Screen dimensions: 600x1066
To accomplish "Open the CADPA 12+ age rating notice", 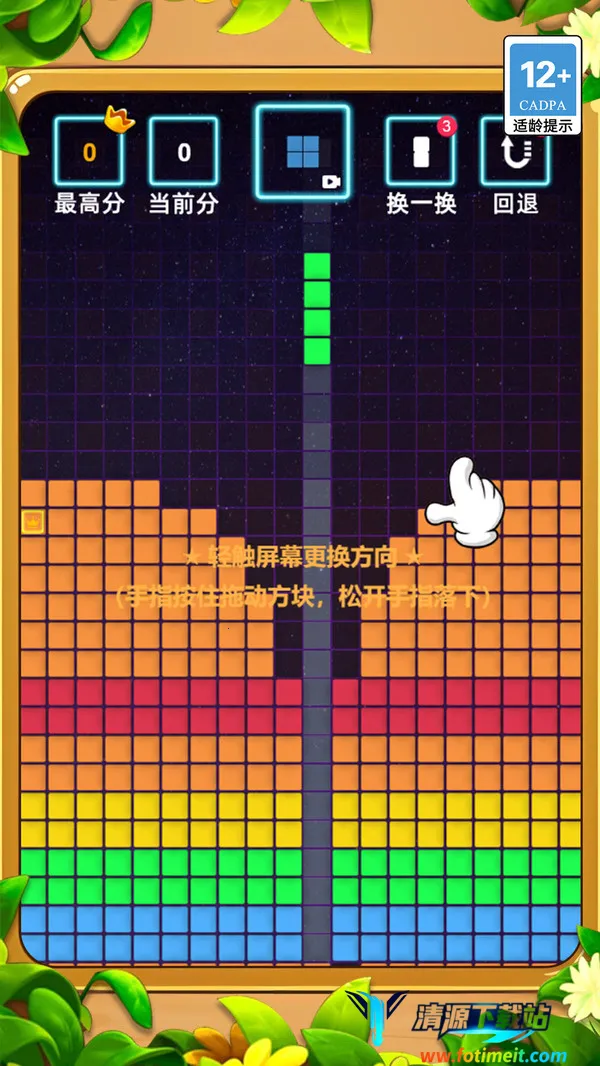I will pos(546,88).
